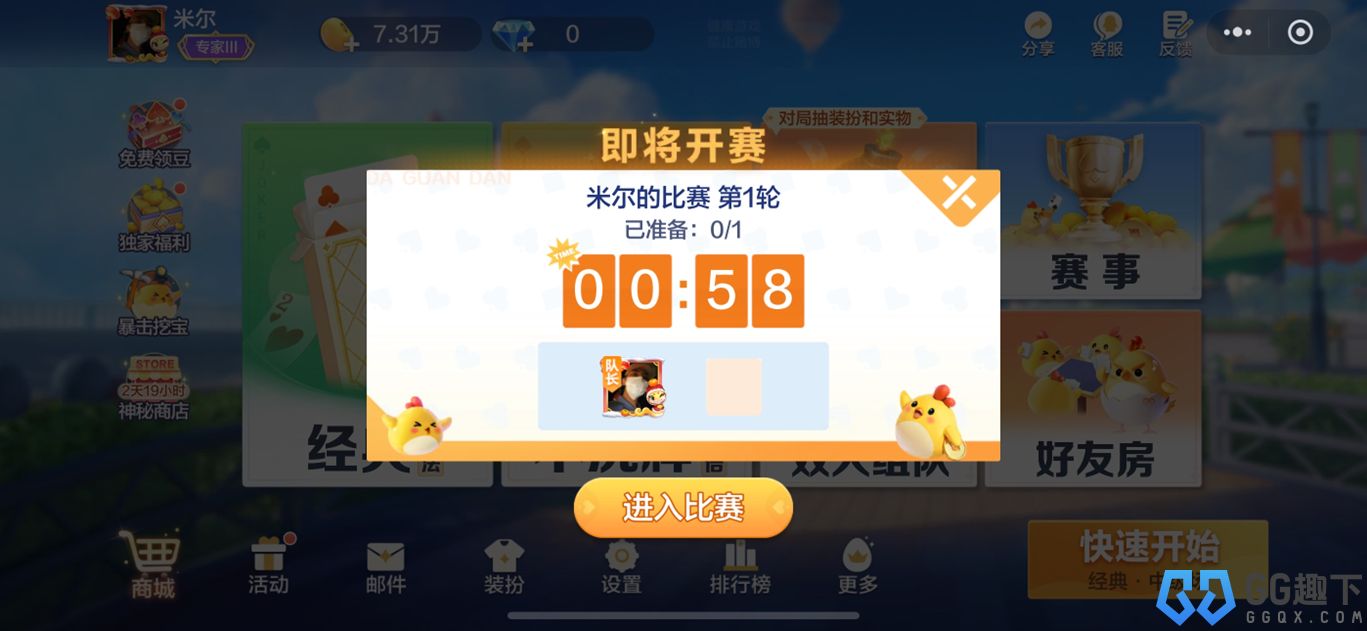This screenshot has height=631, width=1367.
Task: Open 暴击挖宝 treasure dig event
Action: [x=153, y=301]
